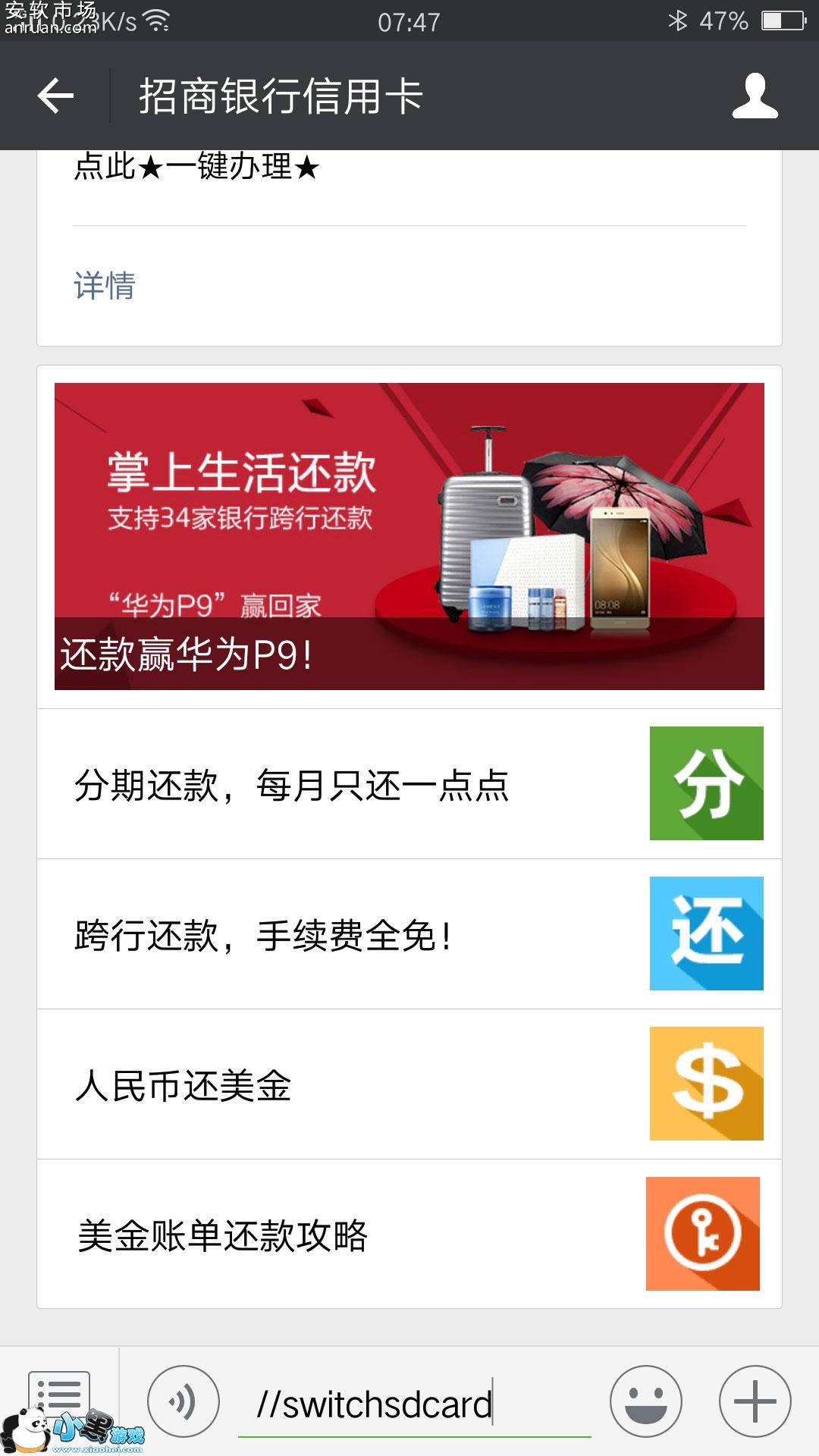Open the 详情 link
819x1456 pixels.
(105, 286)
